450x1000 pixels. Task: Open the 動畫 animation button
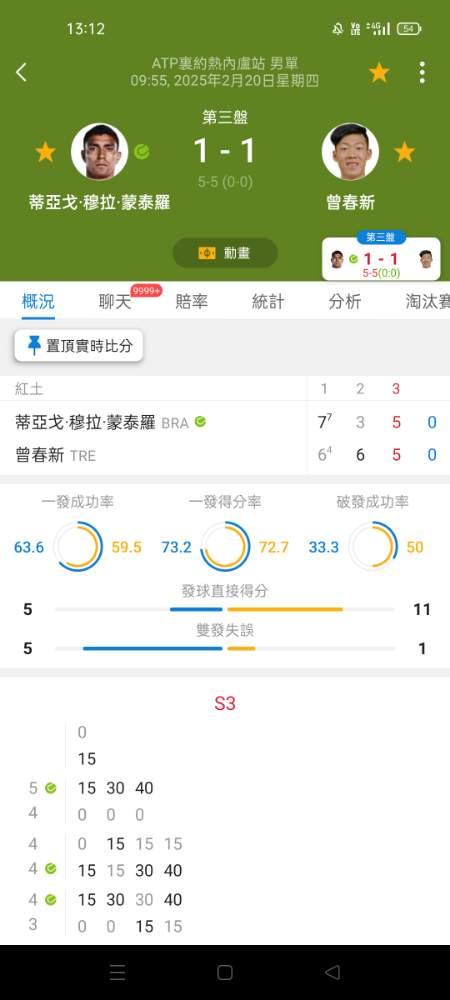point(225,253)
